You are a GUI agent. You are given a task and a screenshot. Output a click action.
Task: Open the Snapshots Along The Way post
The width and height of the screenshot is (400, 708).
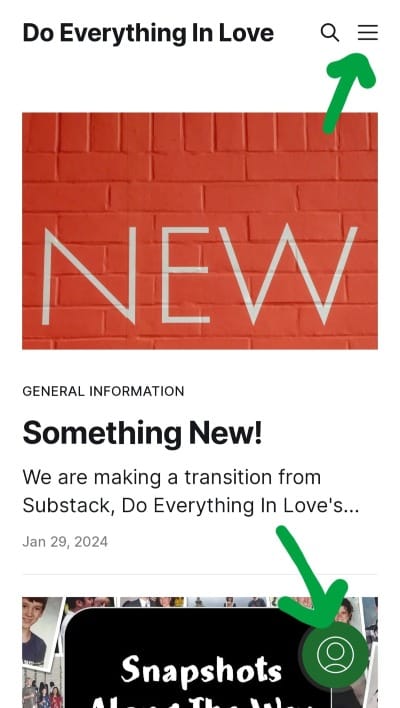200,652
